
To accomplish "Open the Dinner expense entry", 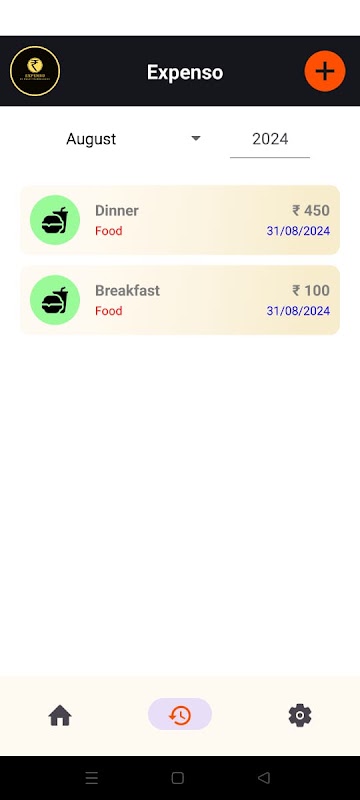I will pos(180,220).
